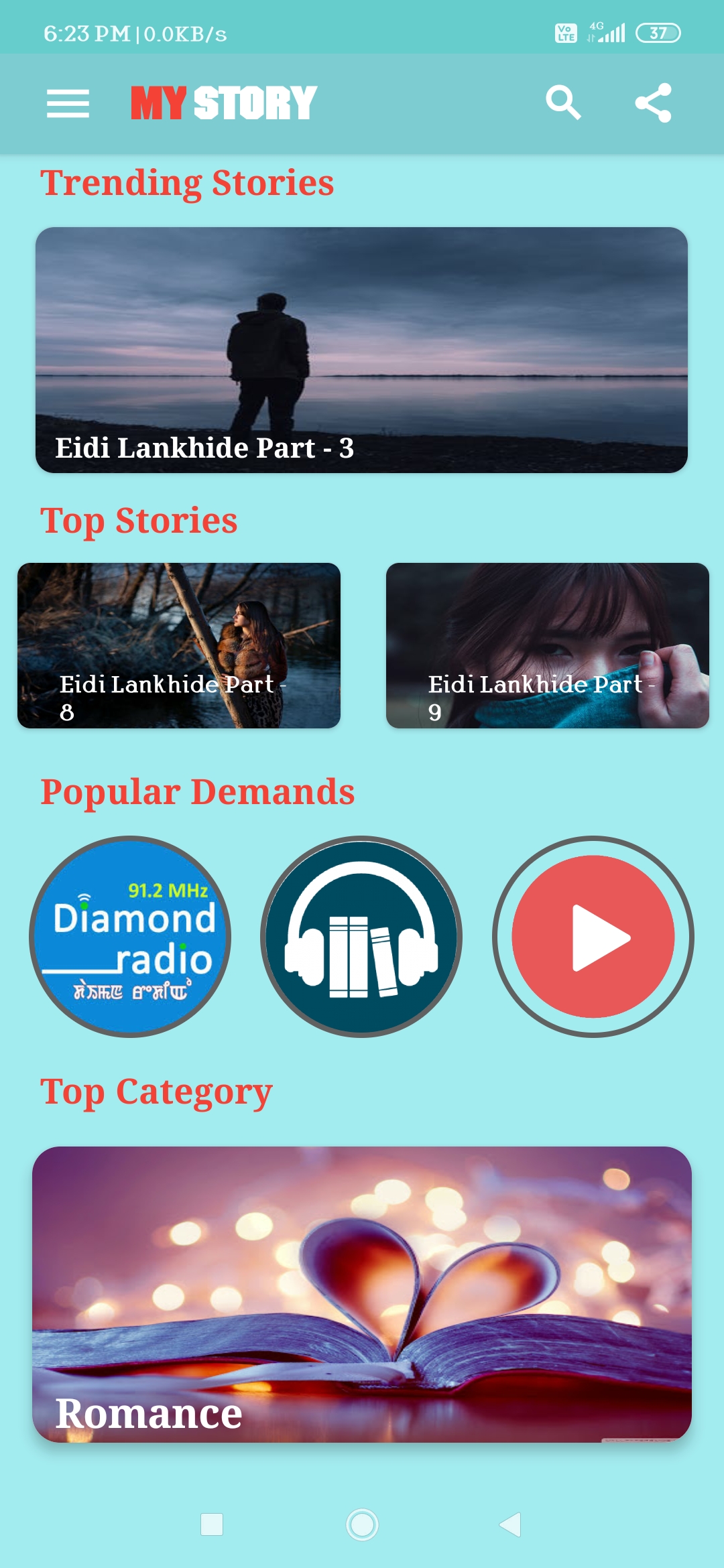Open the hamburger drawer menu

[68, 103]
